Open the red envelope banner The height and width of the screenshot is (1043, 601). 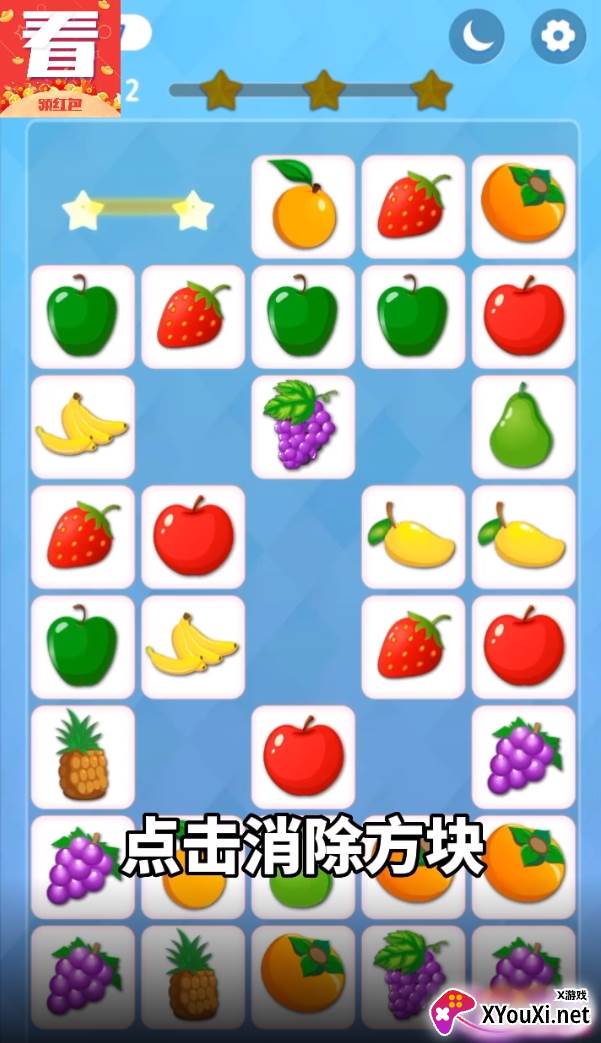(60, 58)
